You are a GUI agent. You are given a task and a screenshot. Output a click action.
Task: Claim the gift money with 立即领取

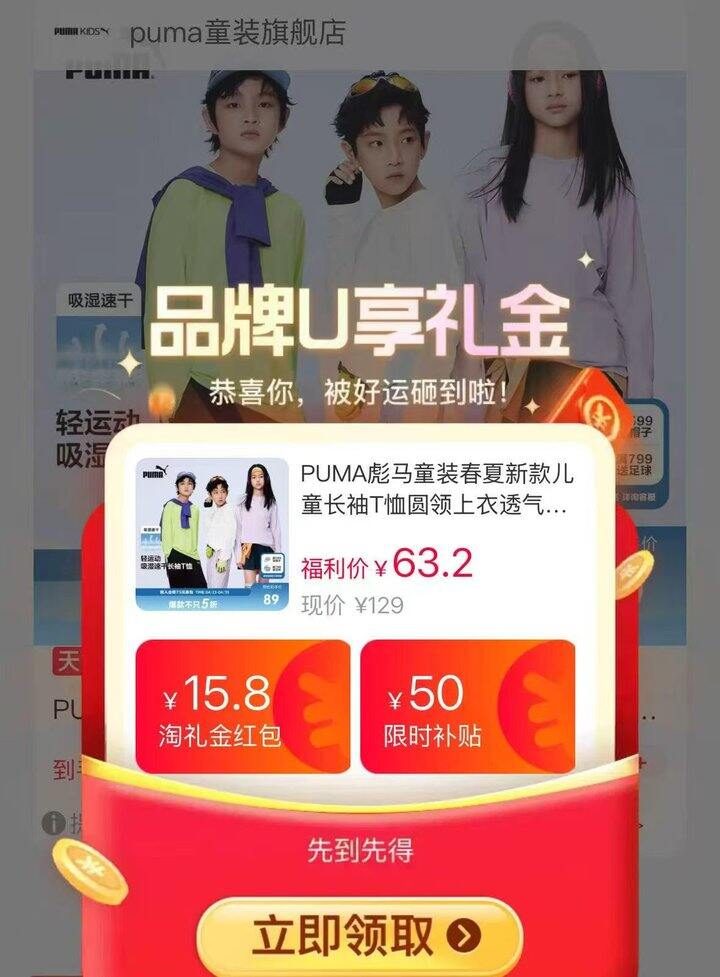[x=360, y=936]
